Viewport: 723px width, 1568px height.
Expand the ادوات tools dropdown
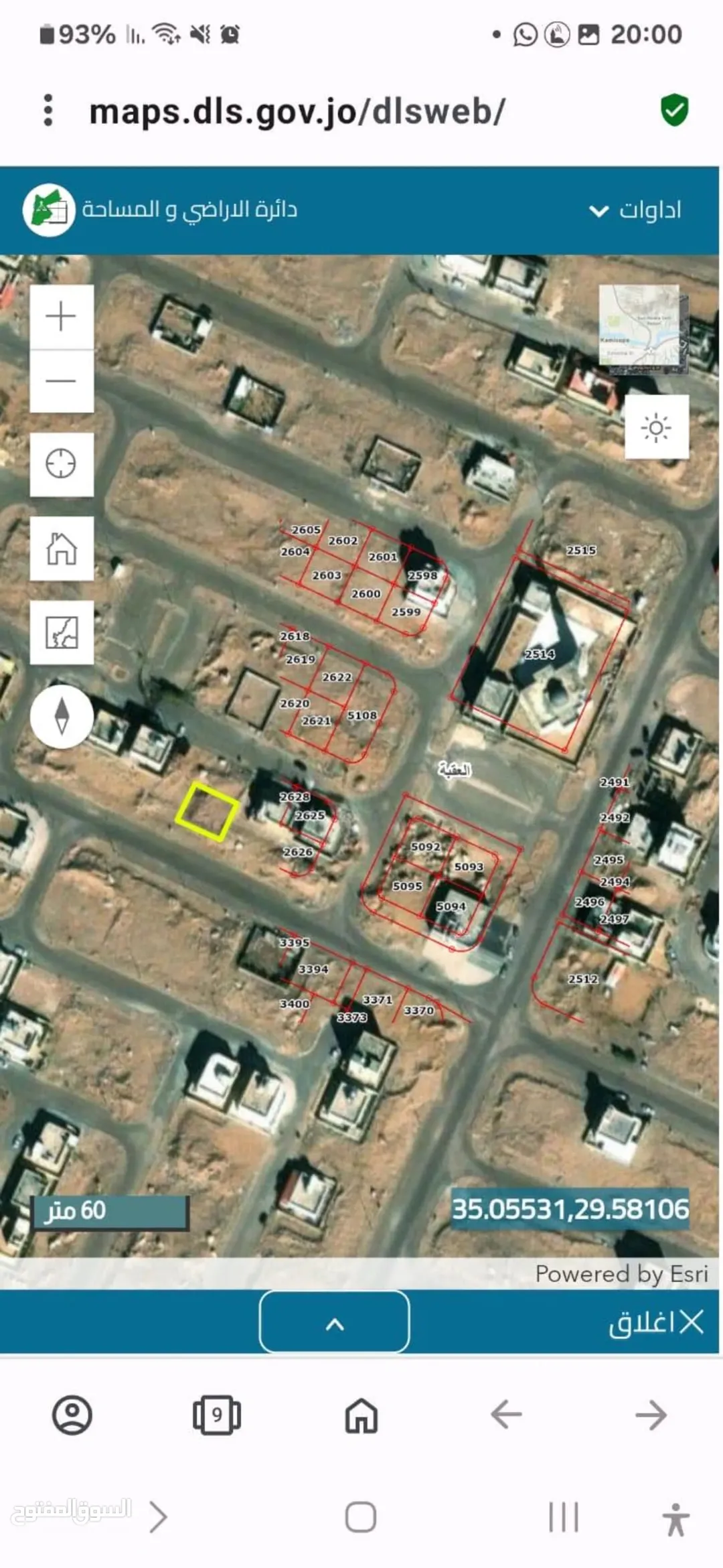(x=635, y=210)
